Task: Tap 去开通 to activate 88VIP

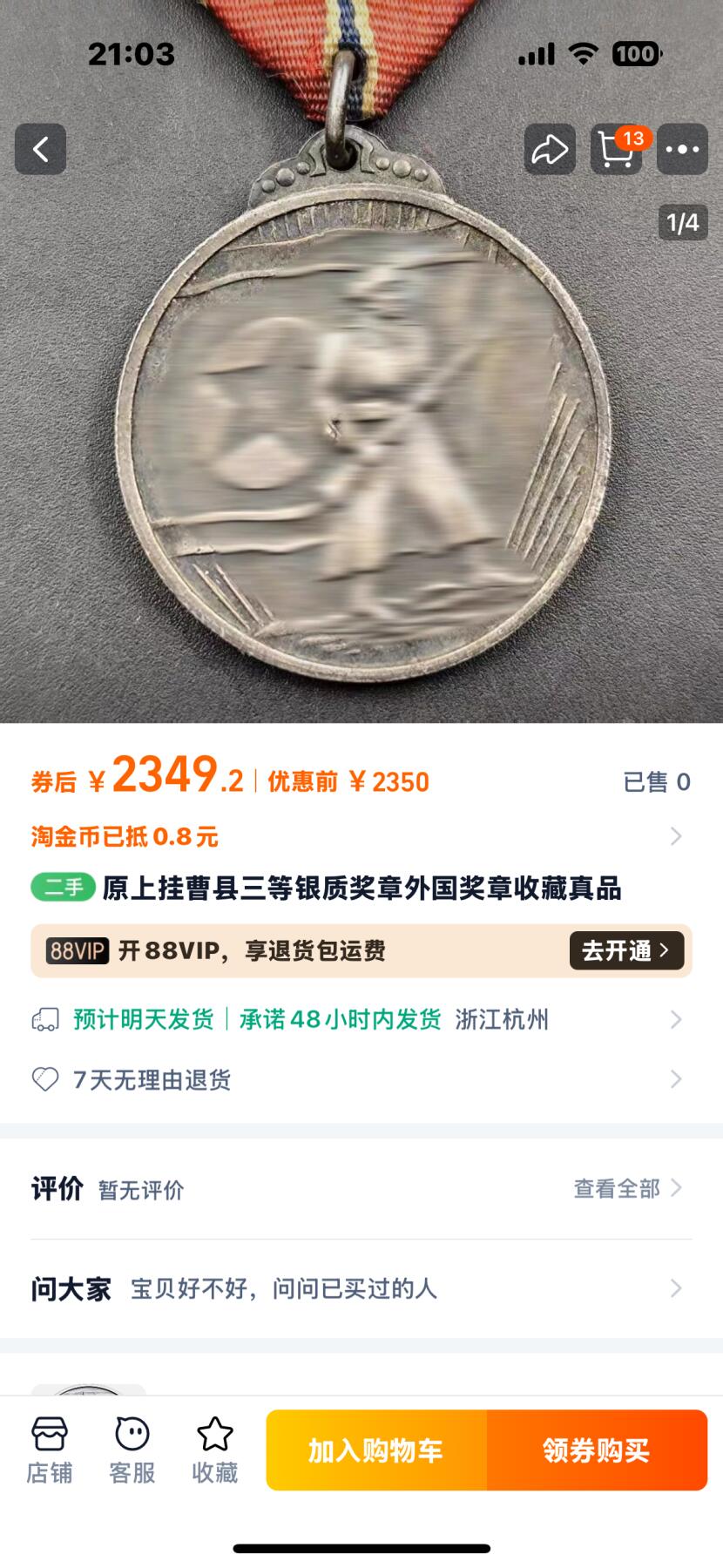Action: tap(625, 950)
